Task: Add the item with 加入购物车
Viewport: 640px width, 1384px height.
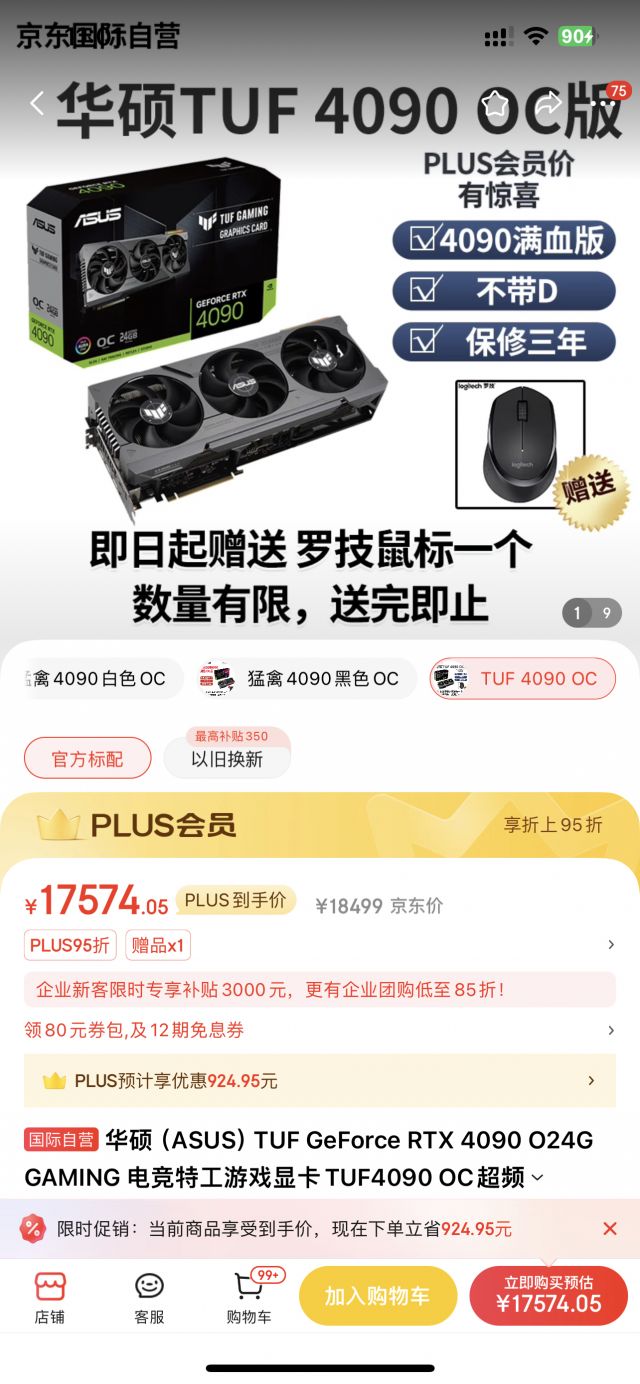Action: coord(377,1296)
